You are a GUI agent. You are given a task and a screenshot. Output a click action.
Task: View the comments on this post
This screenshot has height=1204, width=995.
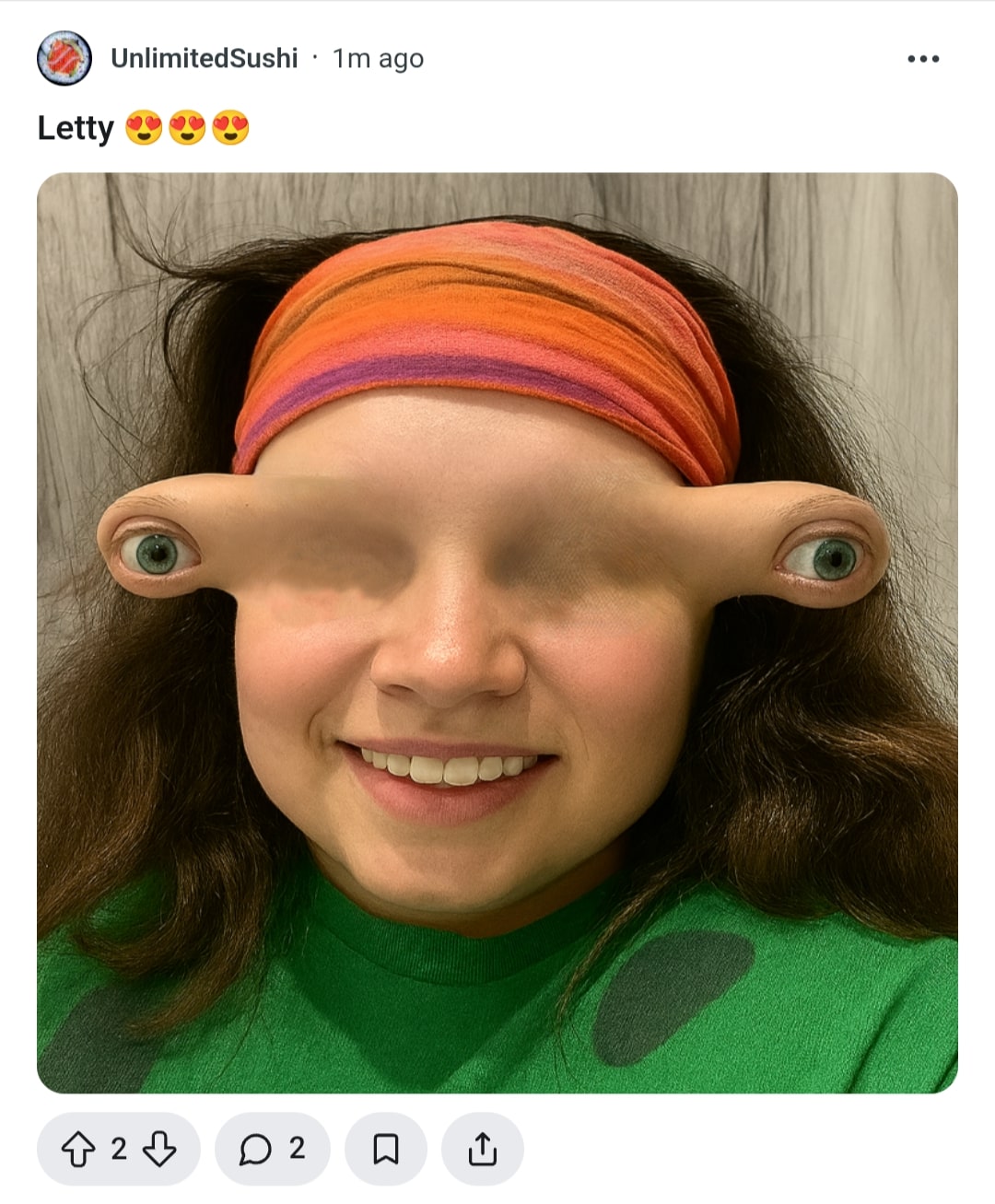(x=272, y=1149)
